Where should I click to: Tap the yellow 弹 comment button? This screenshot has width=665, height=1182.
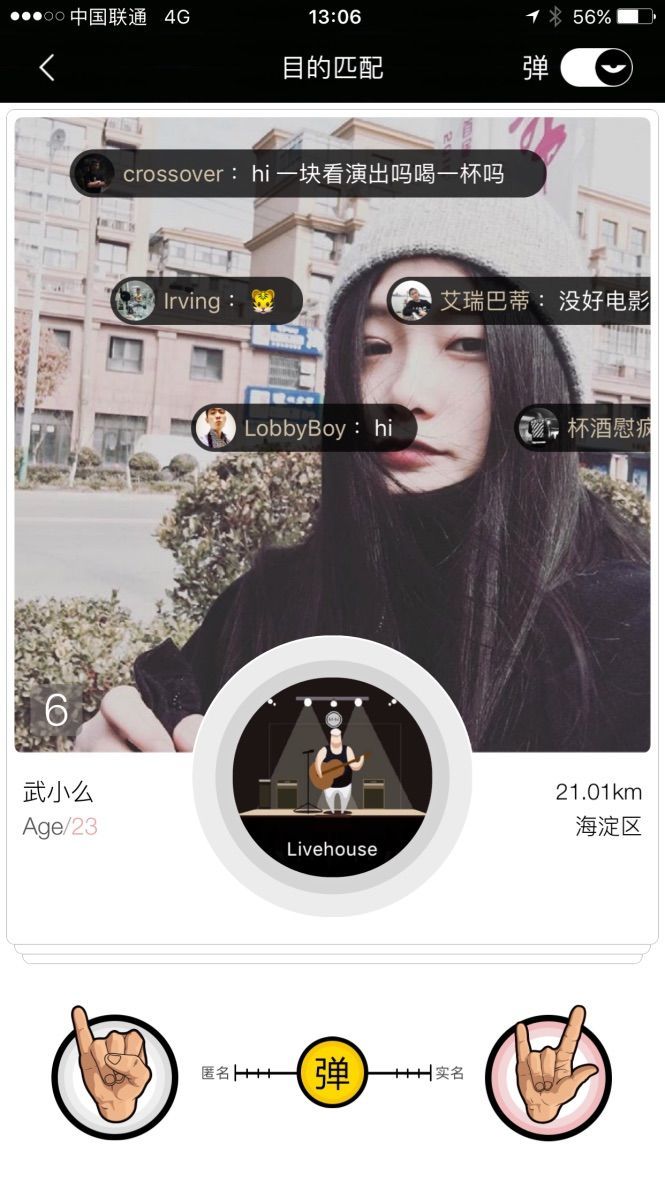(x=332, y=1073)
